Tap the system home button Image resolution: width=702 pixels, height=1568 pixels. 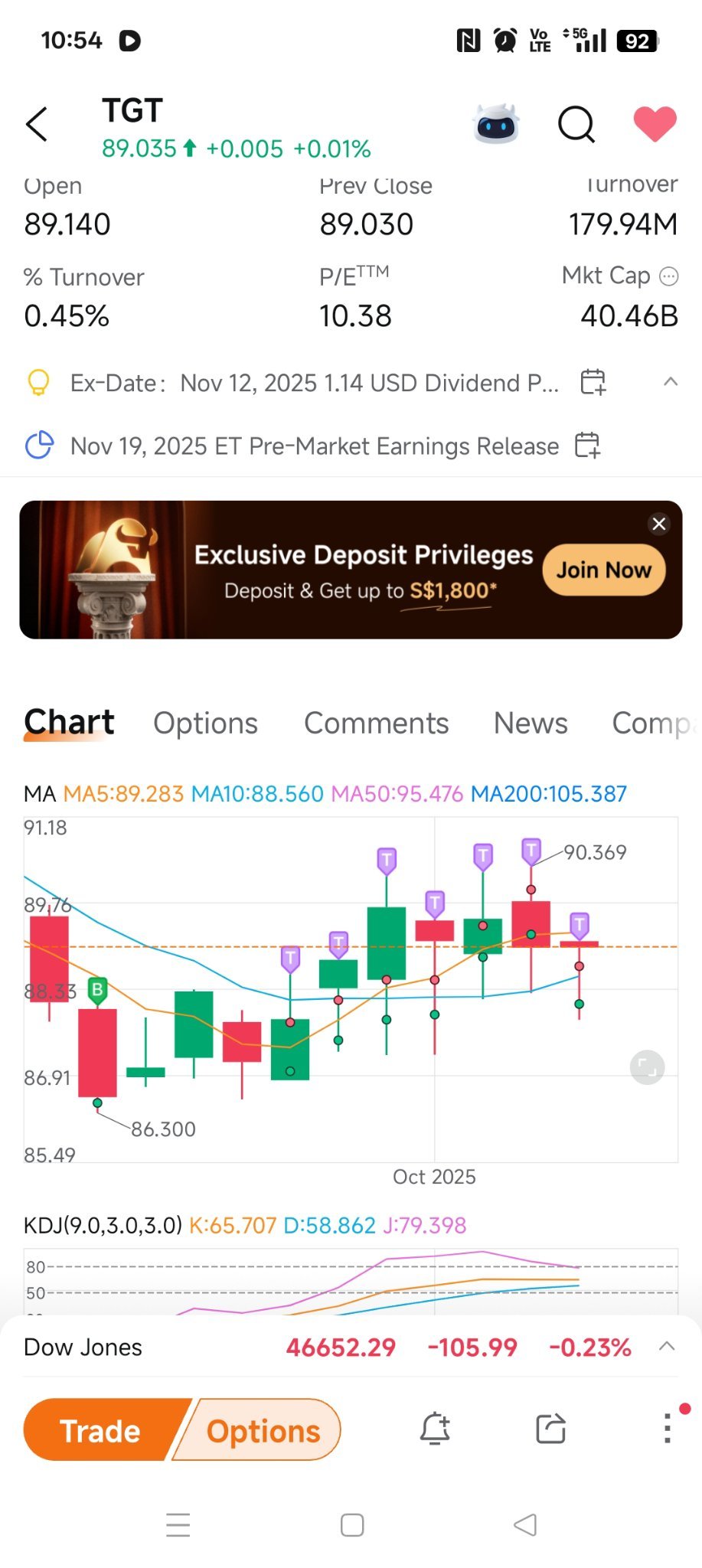coord(352,1525)
